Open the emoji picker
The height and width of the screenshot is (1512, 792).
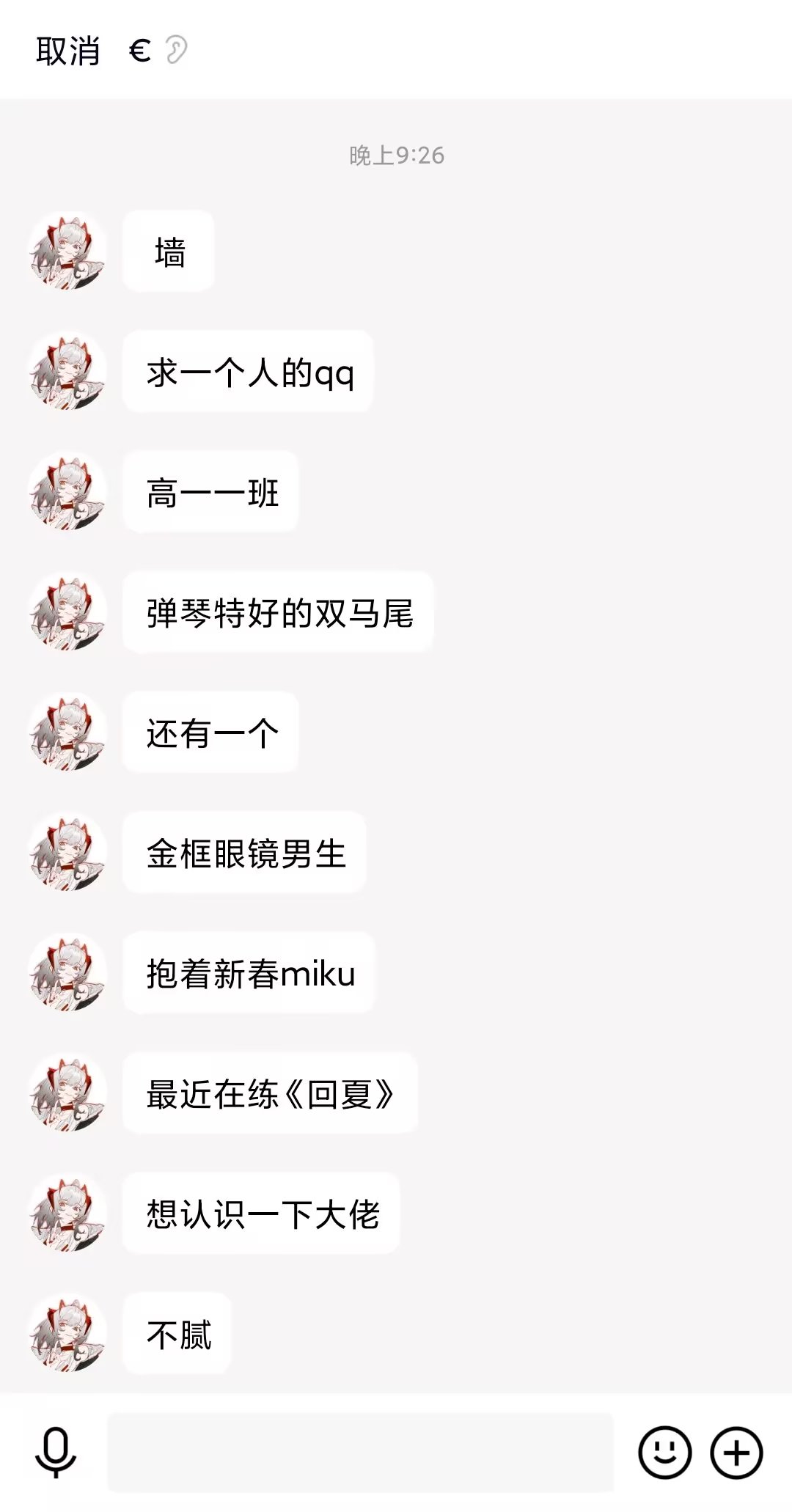point(664,1452)
